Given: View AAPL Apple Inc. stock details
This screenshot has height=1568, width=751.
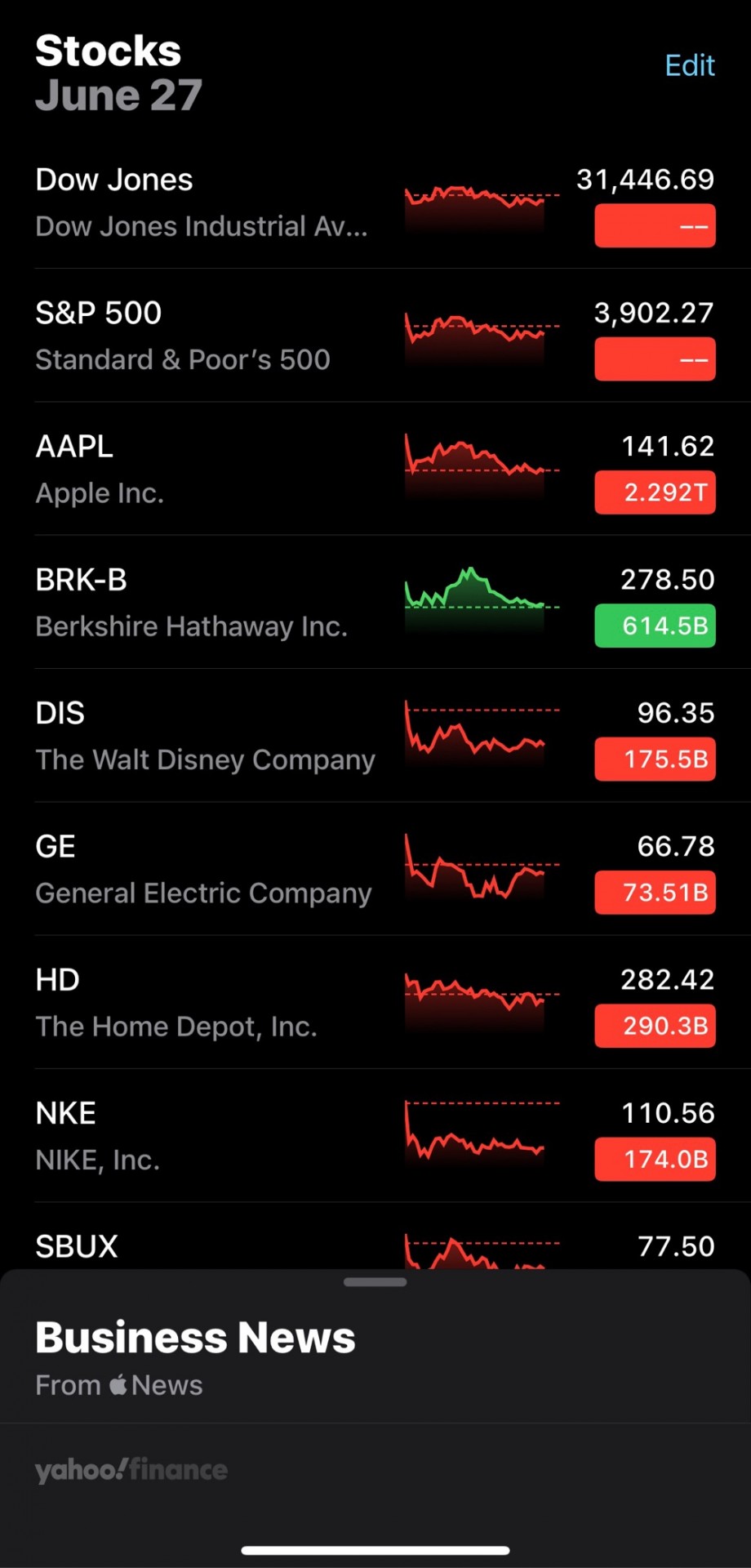Looking at the screenshot, I should (x=375, y=468).
